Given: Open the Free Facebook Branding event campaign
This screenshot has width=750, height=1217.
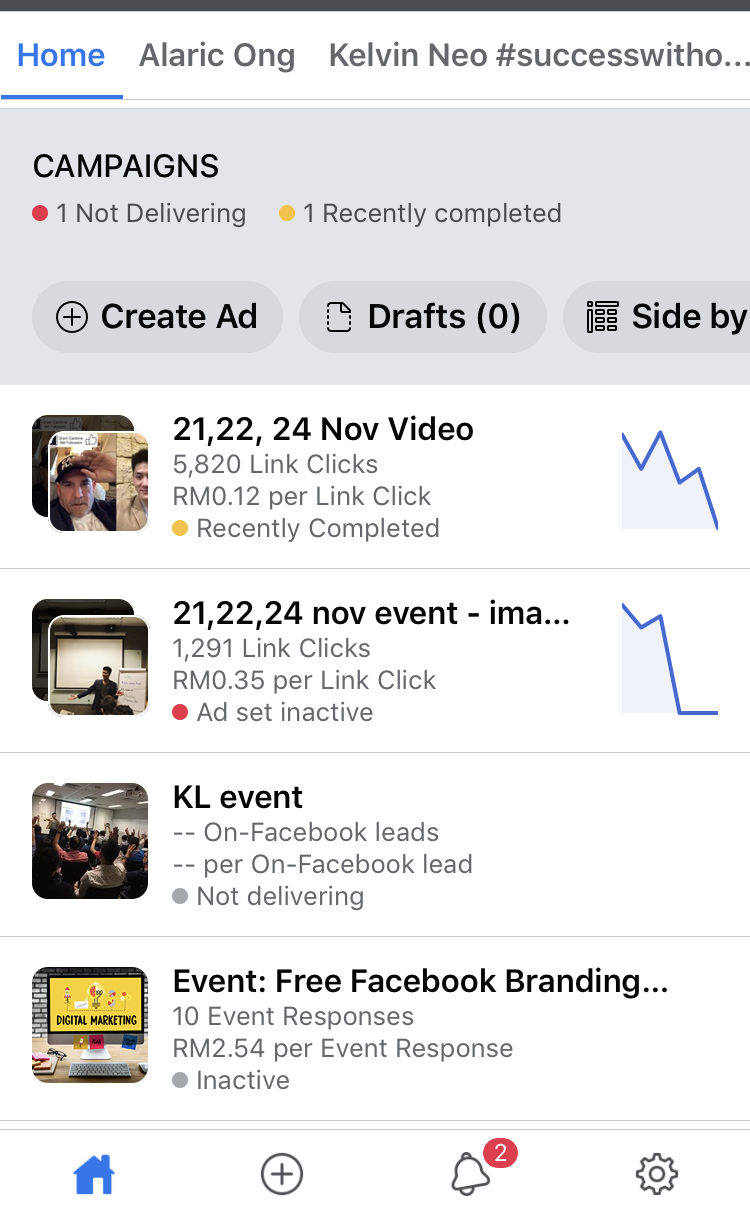Looking at the screenshot, I should [x=420, y=981].
